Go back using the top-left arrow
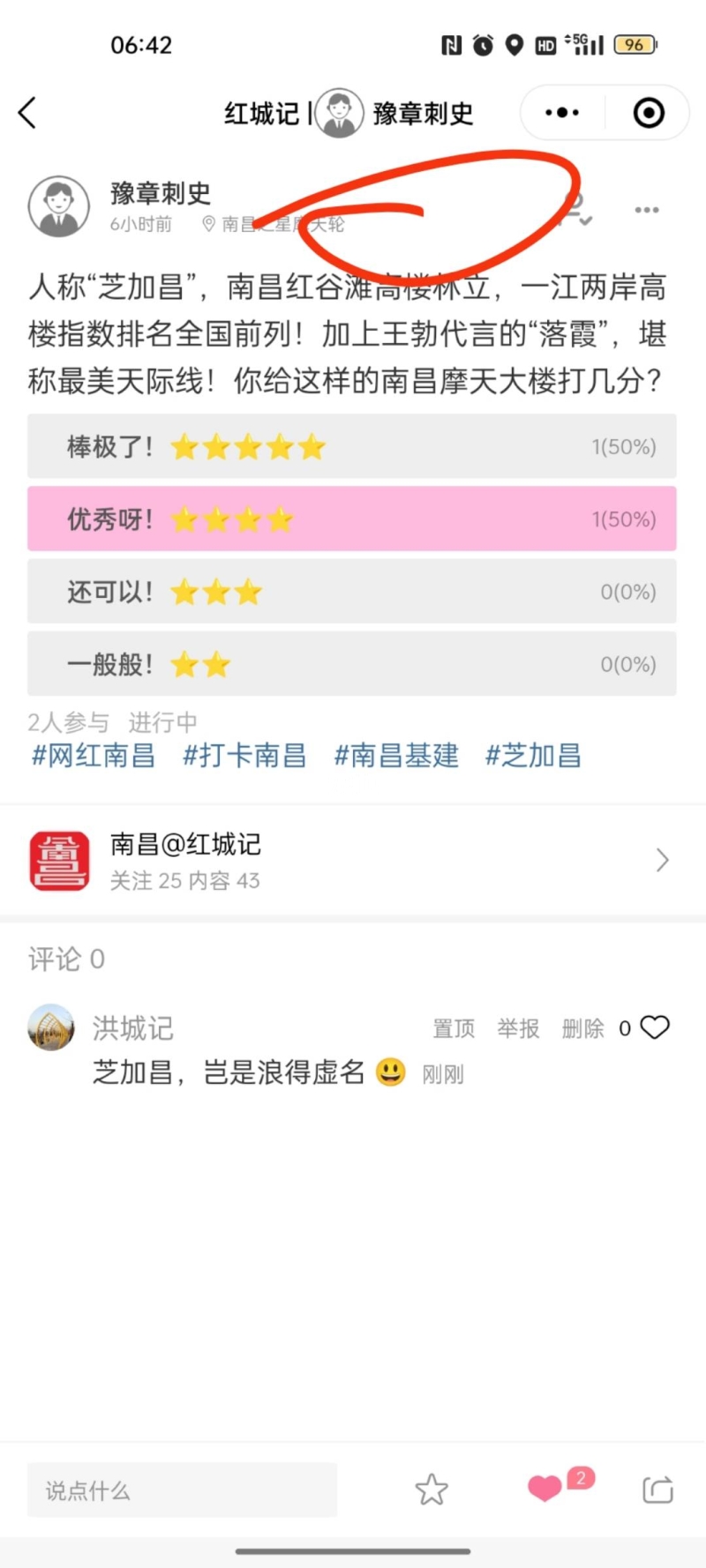Image resolution: width=706 pixels, height=1568 pixels. pyautogui.click(x=27, y=113)
